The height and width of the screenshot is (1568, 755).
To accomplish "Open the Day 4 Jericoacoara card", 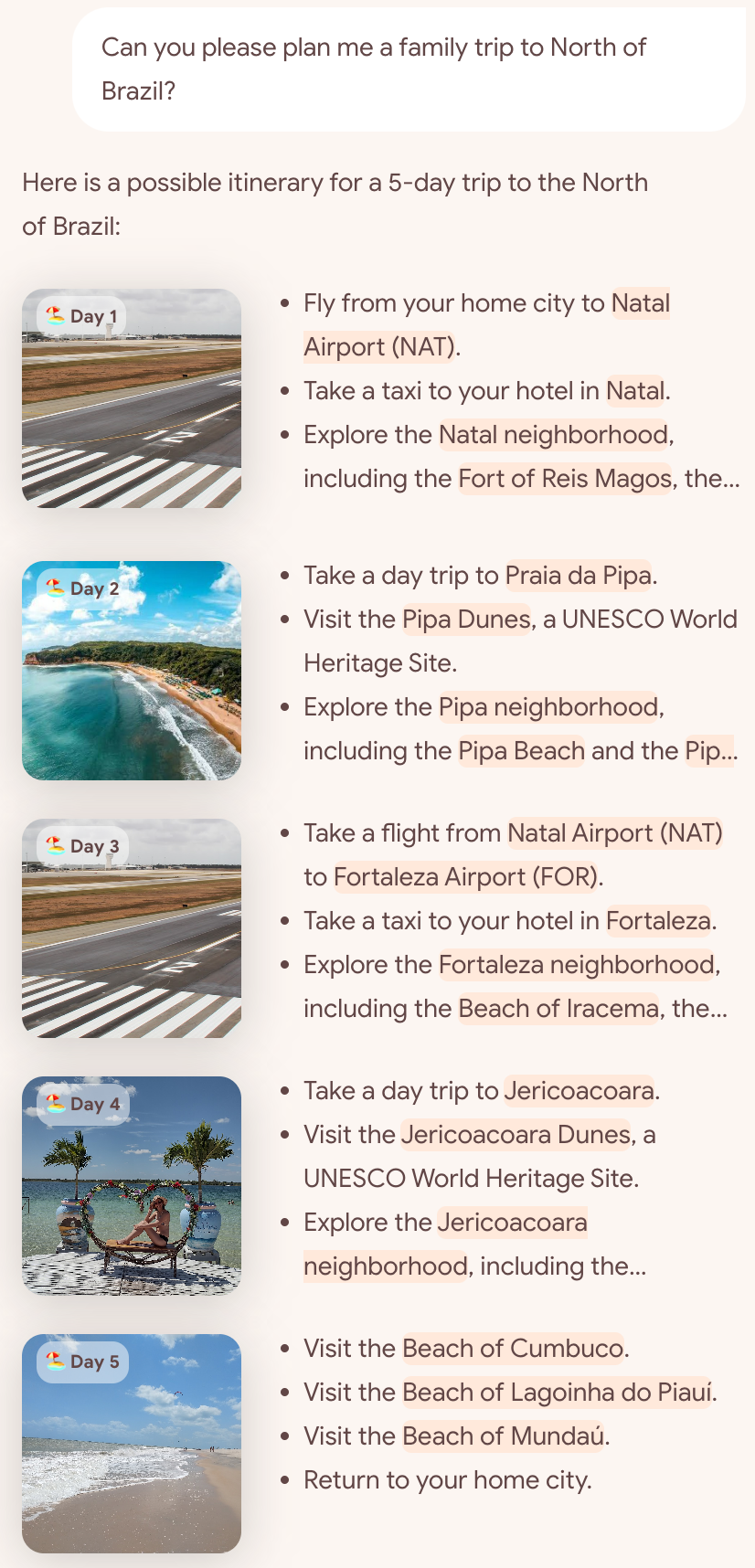I will tap(132, 1186).
